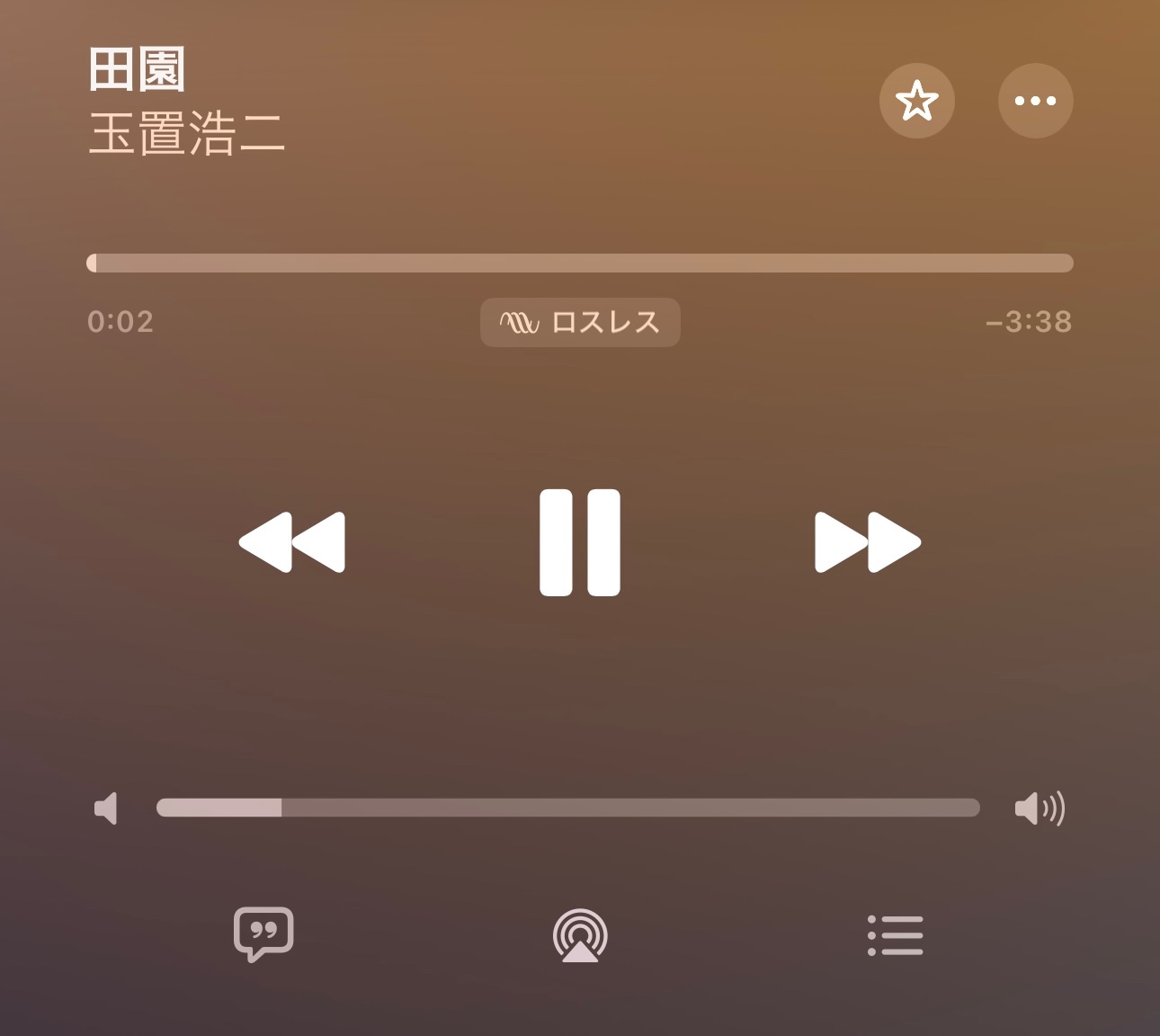Open artist 玉置浩二
This screenshot has height=1036, width=1160.
pos(187,134)
